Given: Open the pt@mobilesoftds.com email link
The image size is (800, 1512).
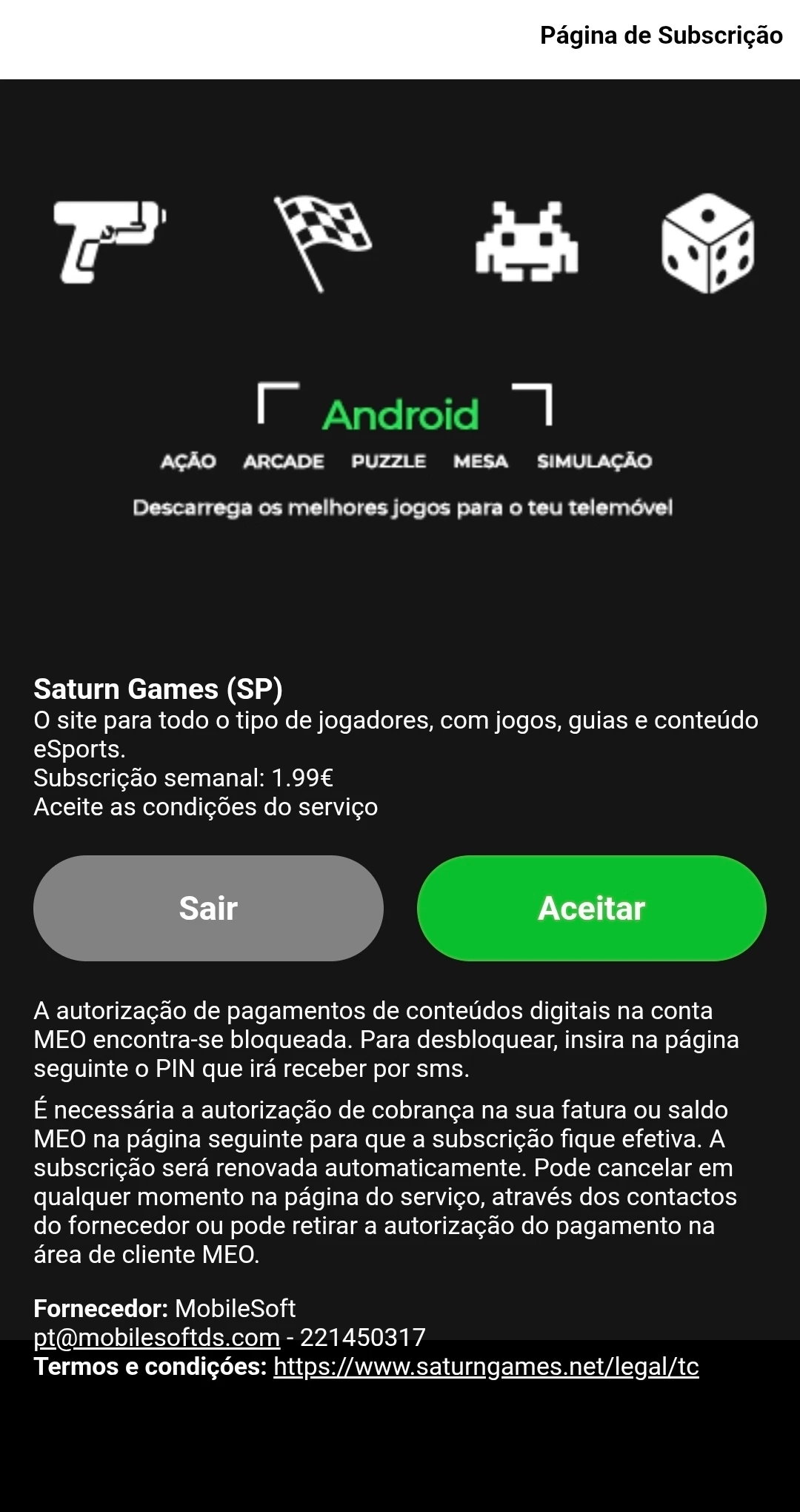Looking at the screenshot, I should [x=156, y=1338].
